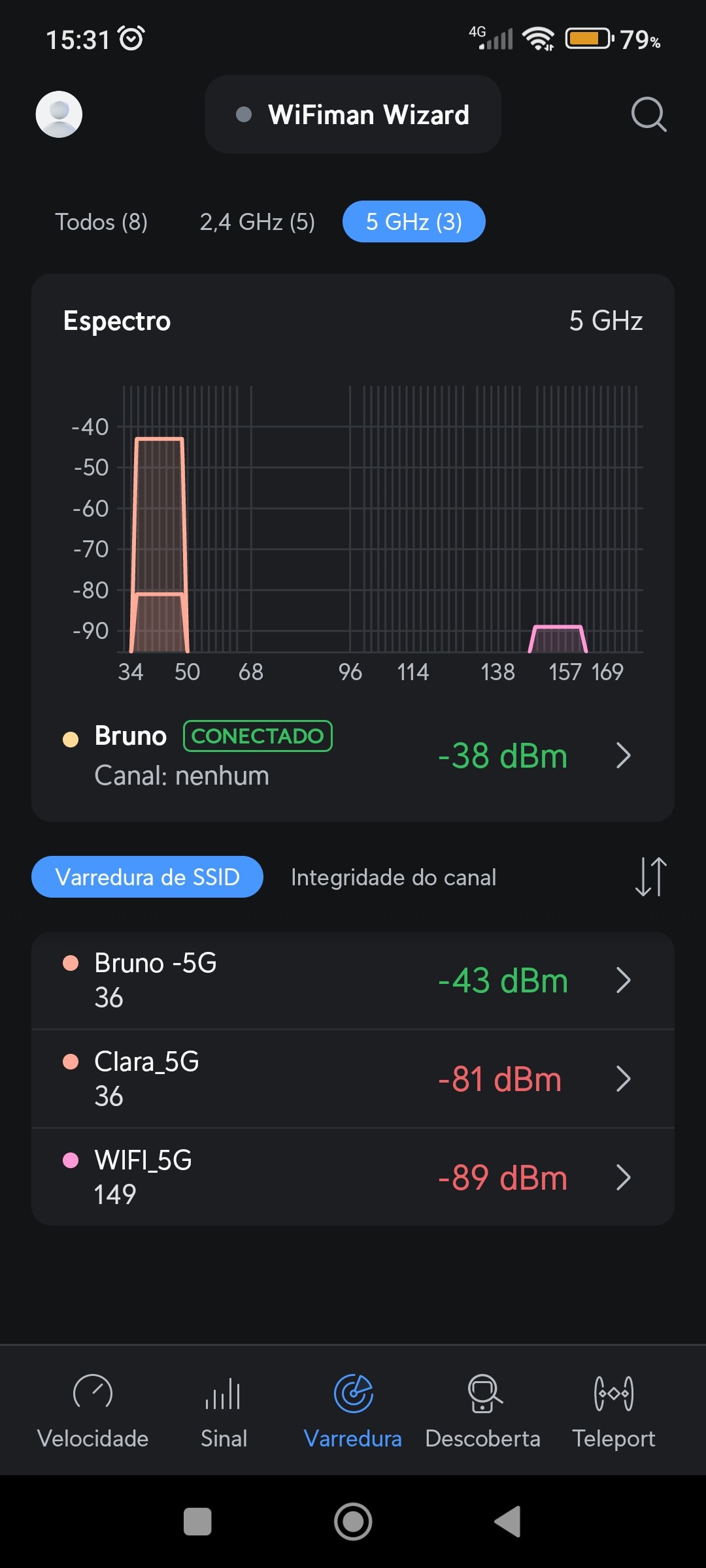This screenshot has width=706, height=1568.
Task: Open Bruno -5G network details
Action: 353,980
